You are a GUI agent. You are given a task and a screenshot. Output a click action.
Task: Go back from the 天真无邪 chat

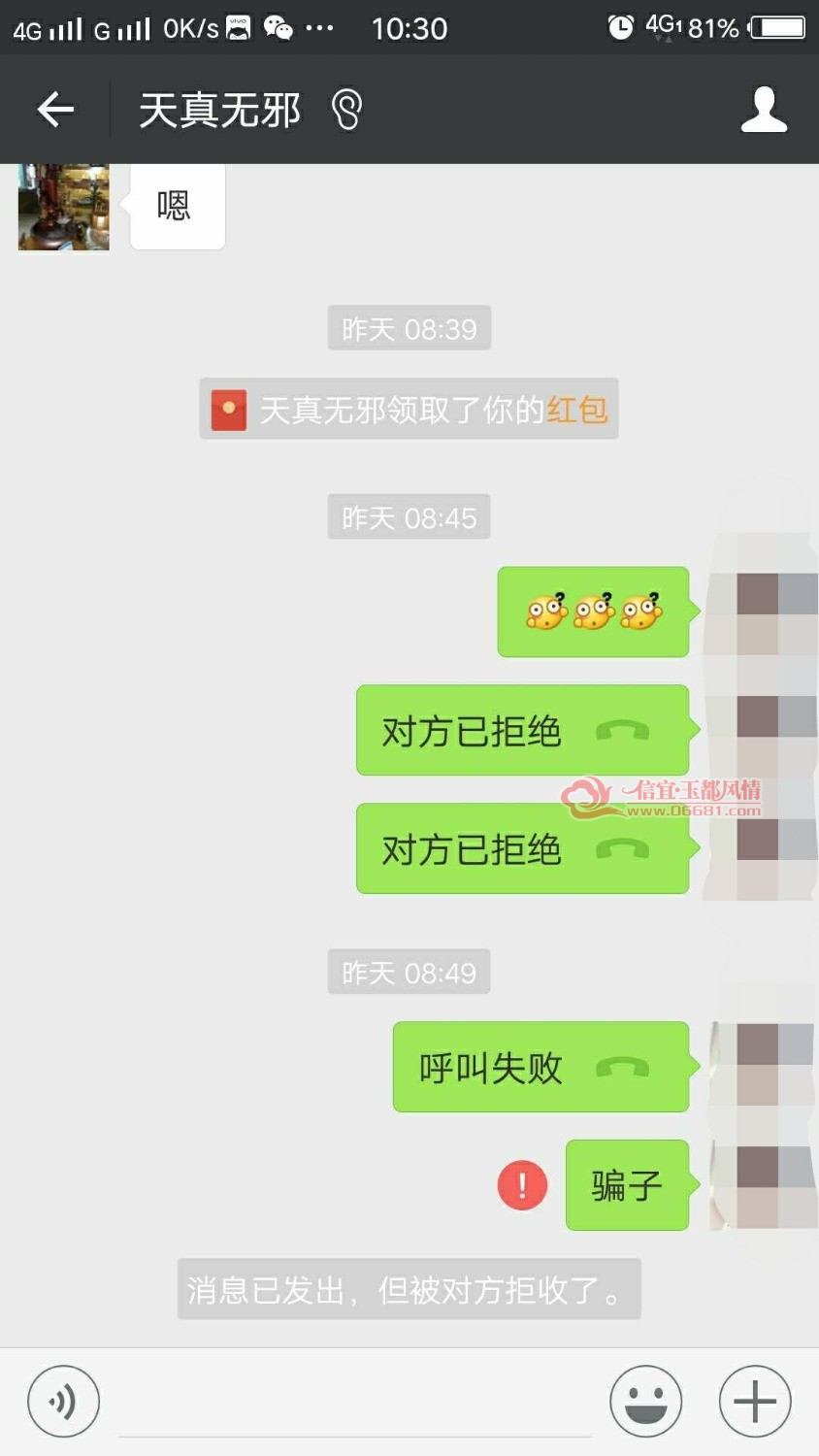55,109
